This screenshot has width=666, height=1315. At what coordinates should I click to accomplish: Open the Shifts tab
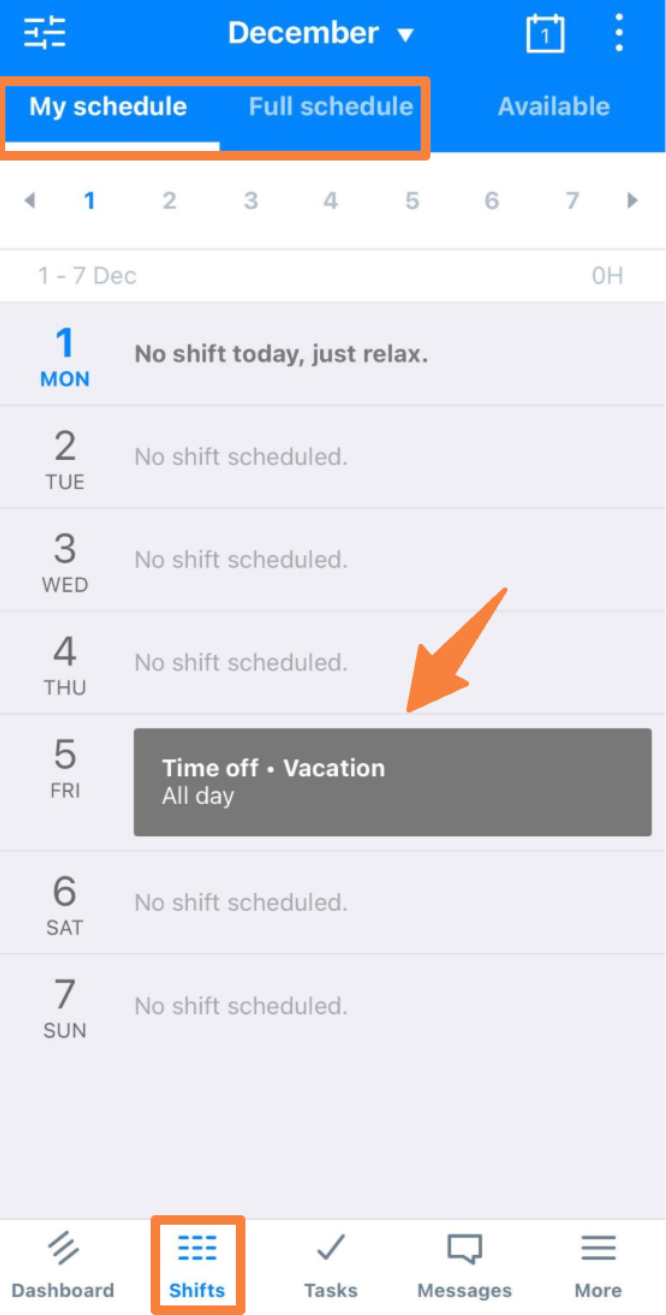point(197,1265)
